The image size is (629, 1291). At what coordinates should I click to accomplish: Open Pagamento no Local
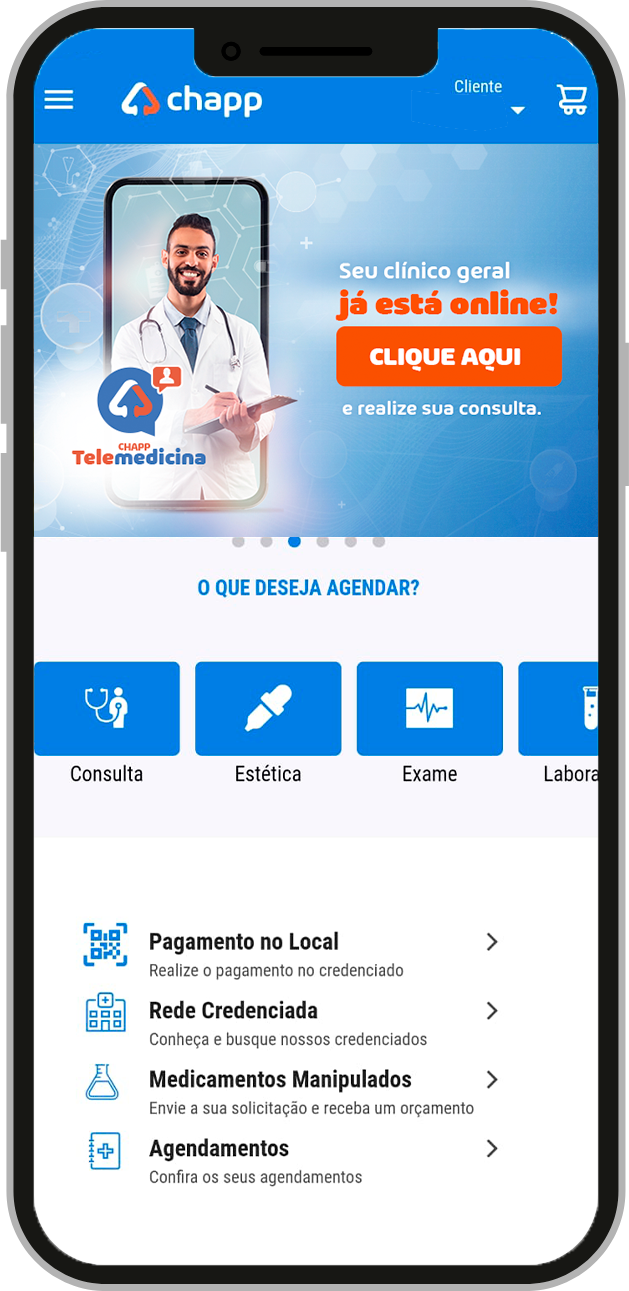tap(290, 954)
